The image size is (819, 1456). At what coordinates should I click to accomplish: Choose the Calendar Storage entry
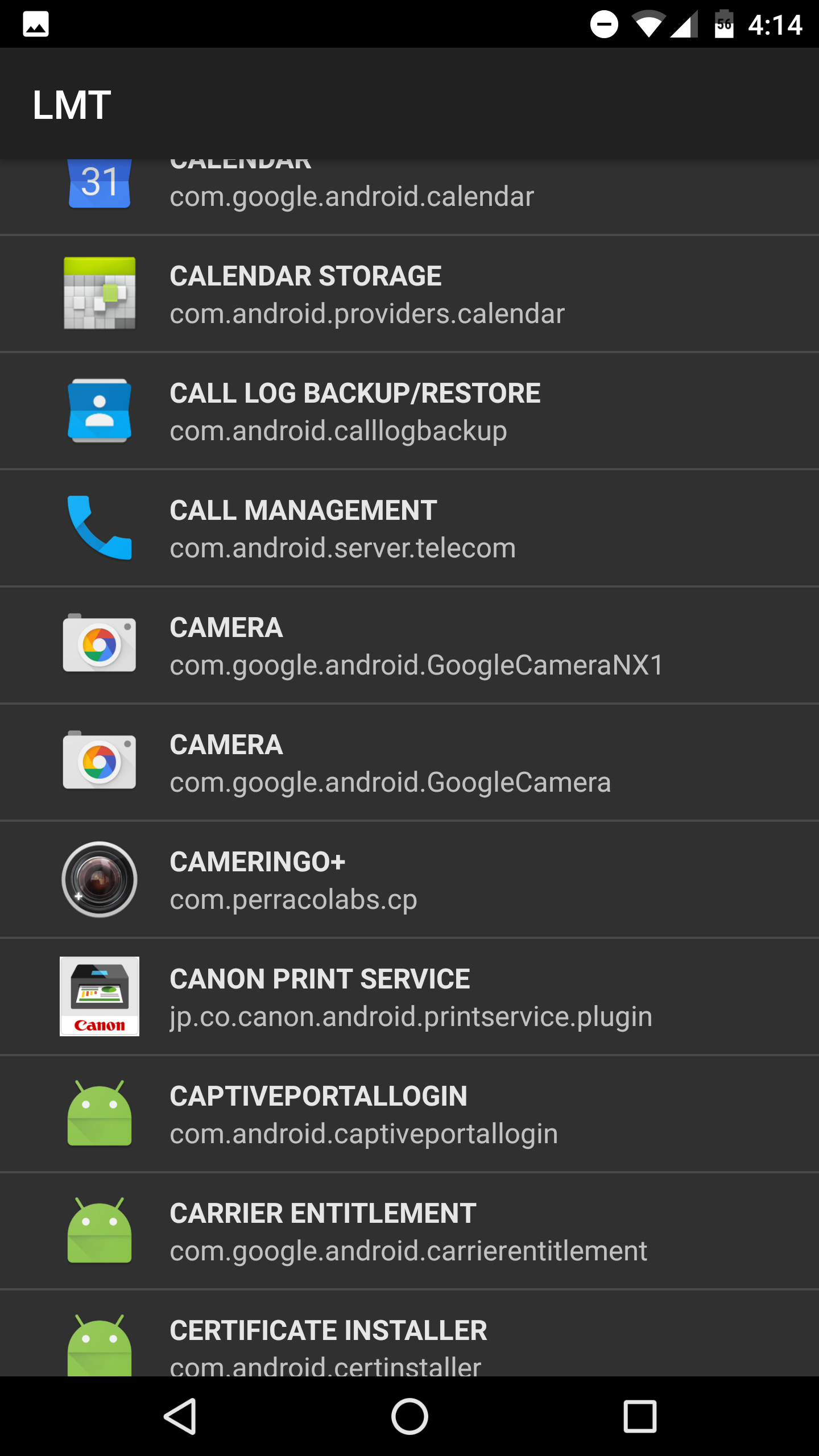click(x=409, y=293)
